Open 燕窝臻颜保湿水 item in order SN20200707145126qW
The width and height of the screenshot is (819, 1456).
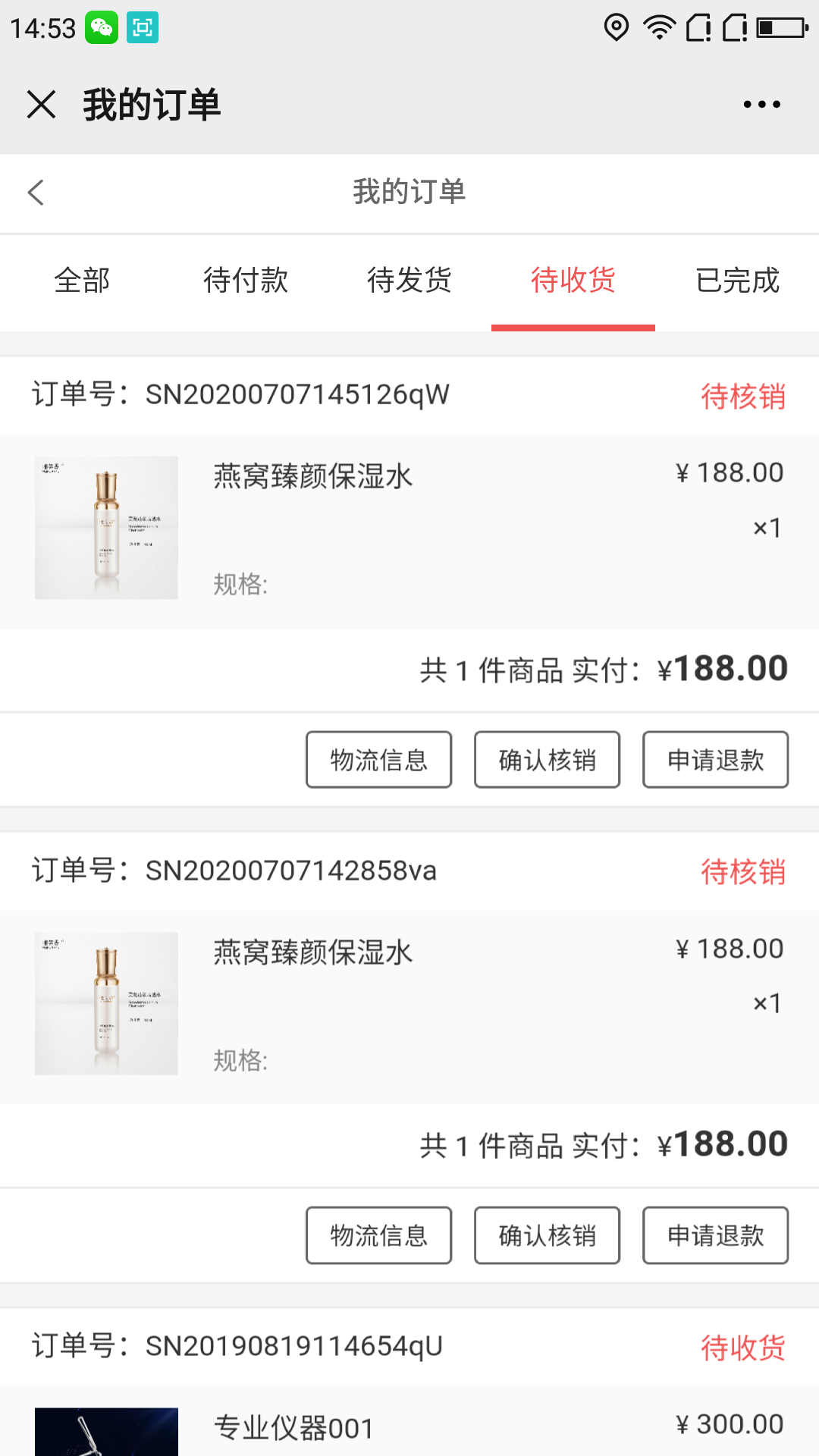click(x=312, y=478)
